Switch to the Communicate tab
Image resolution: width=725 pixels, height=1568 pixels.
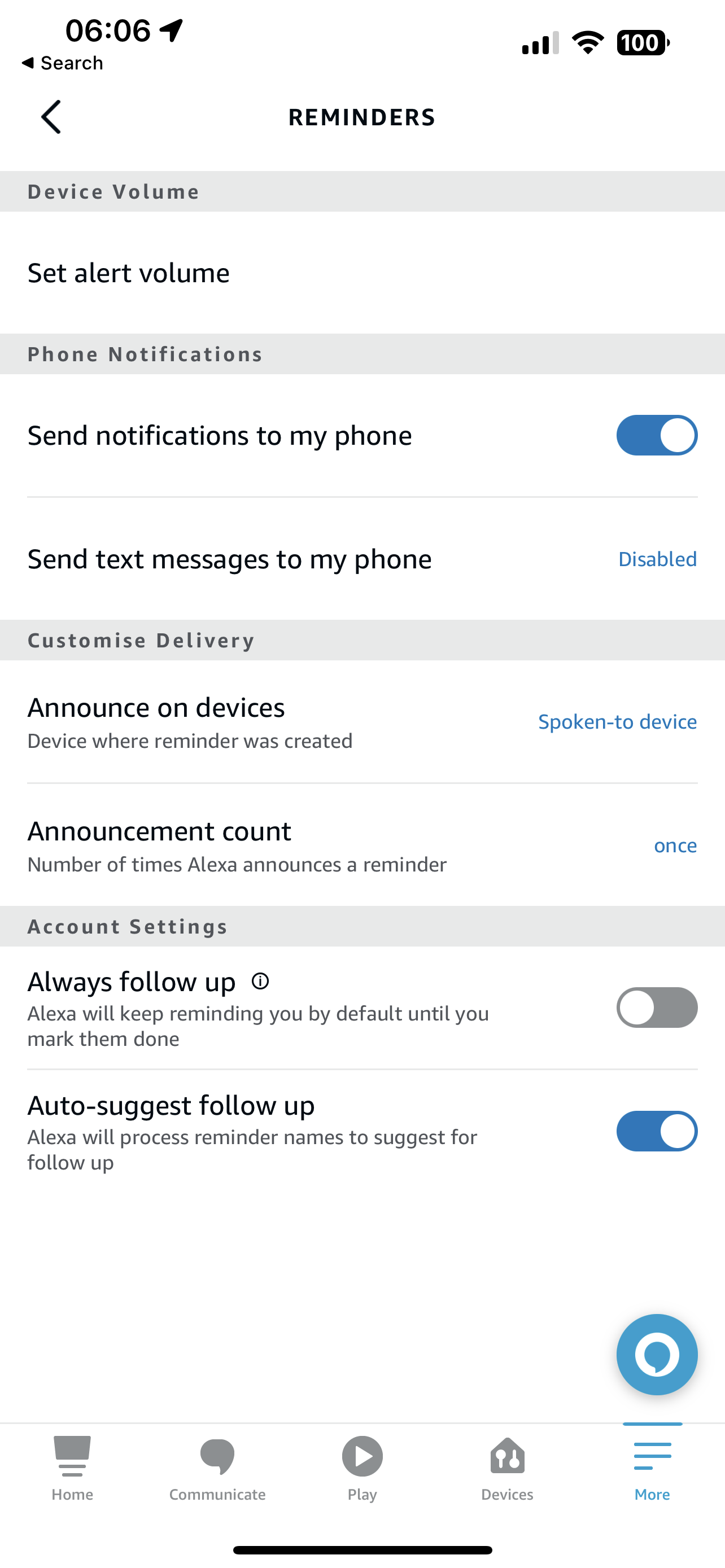217,1468
